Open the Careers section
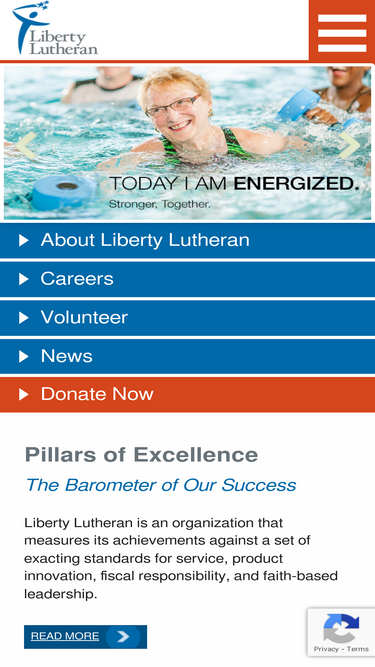 [x=188, y=279]
